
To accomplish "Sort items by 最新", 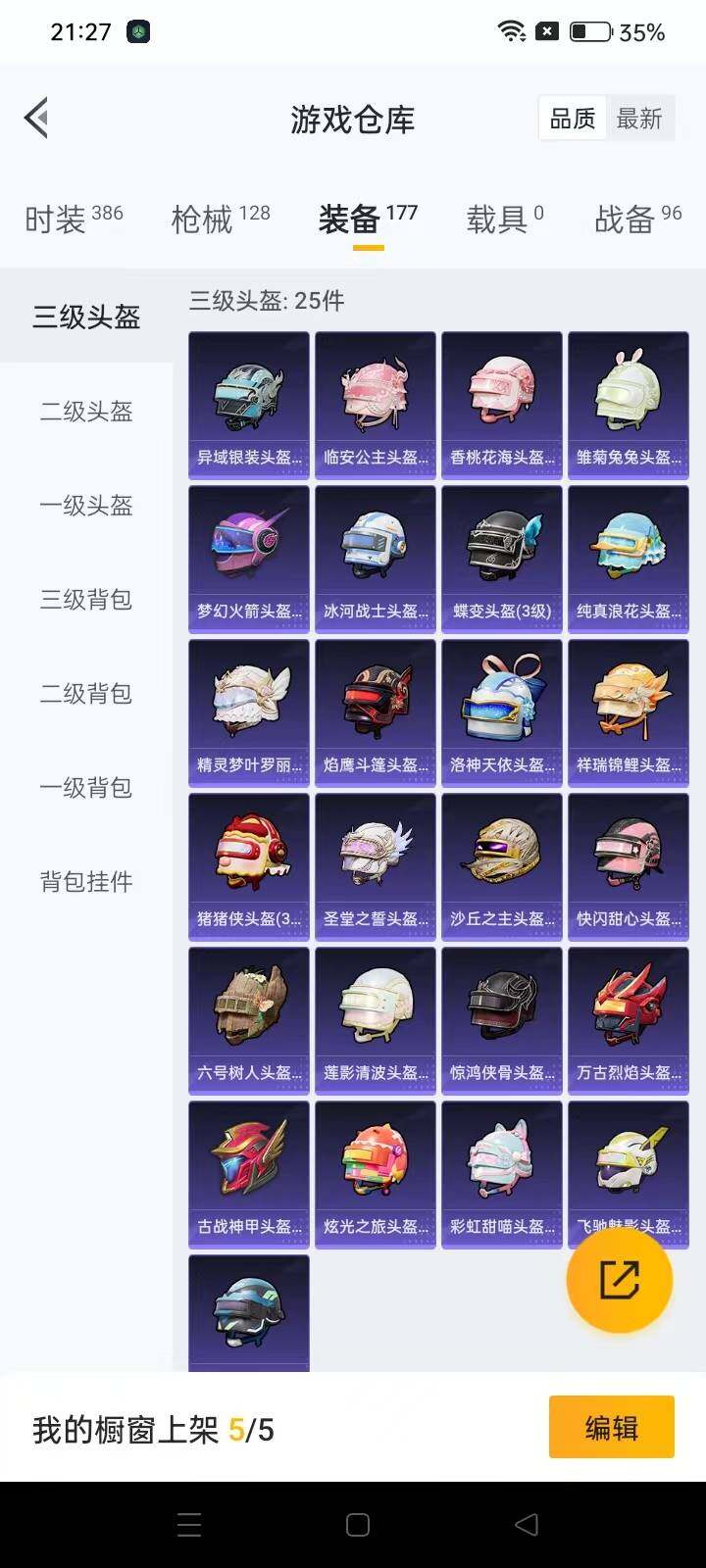I will [x=641, y=118].
